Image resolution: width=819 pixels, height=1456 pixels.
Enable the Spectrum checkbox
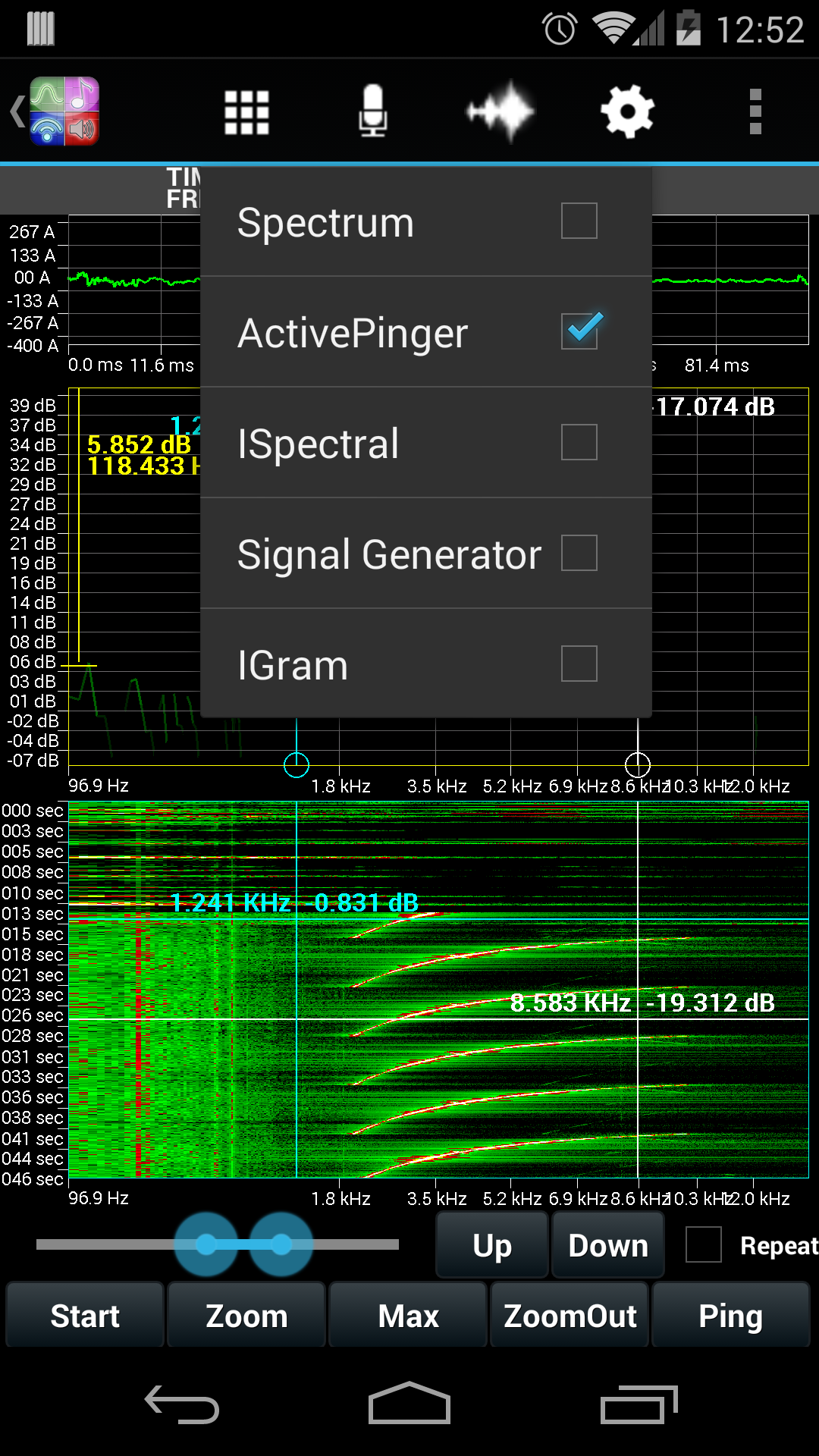(578, 220)
